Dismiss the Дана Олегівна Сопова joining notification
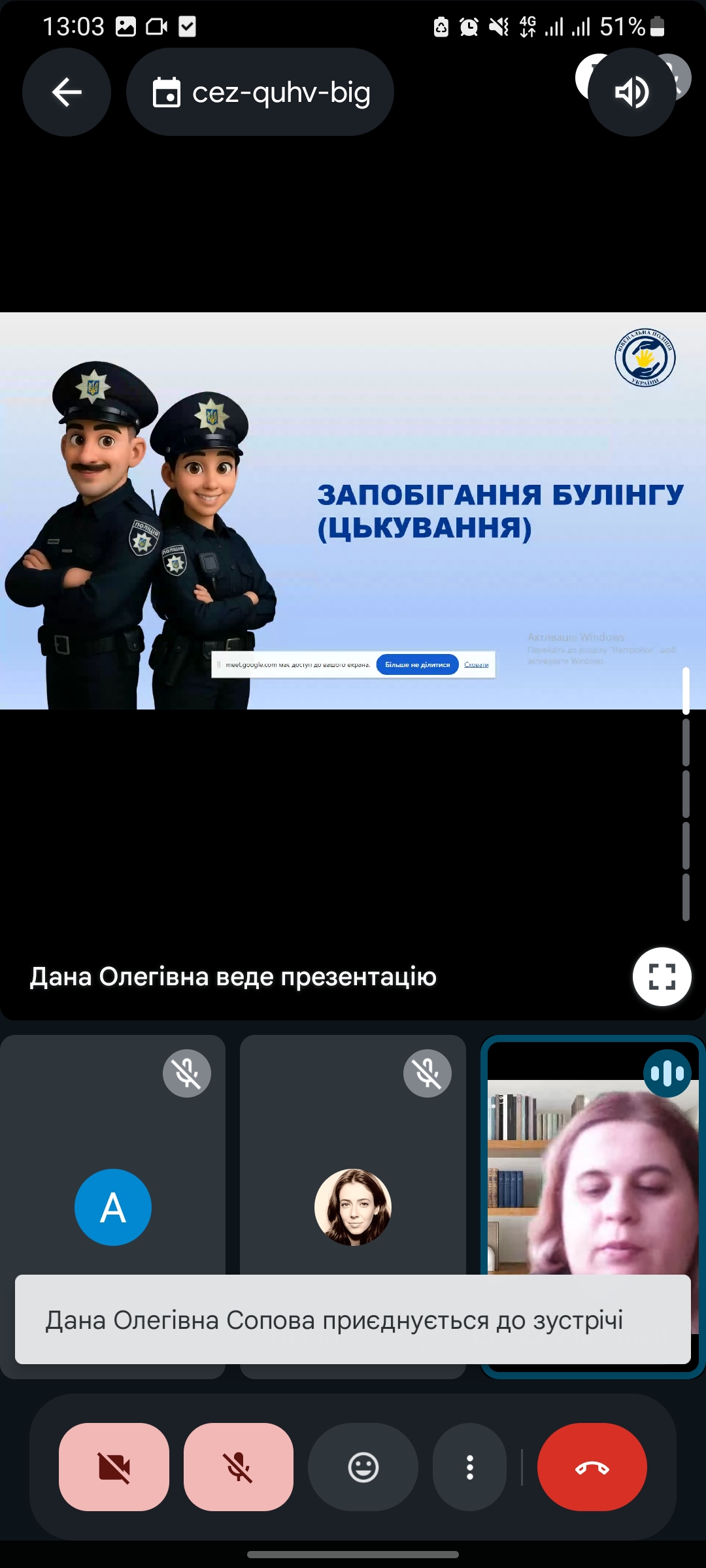Viewport: 706px width, 1568px height. click(353, 1320)
